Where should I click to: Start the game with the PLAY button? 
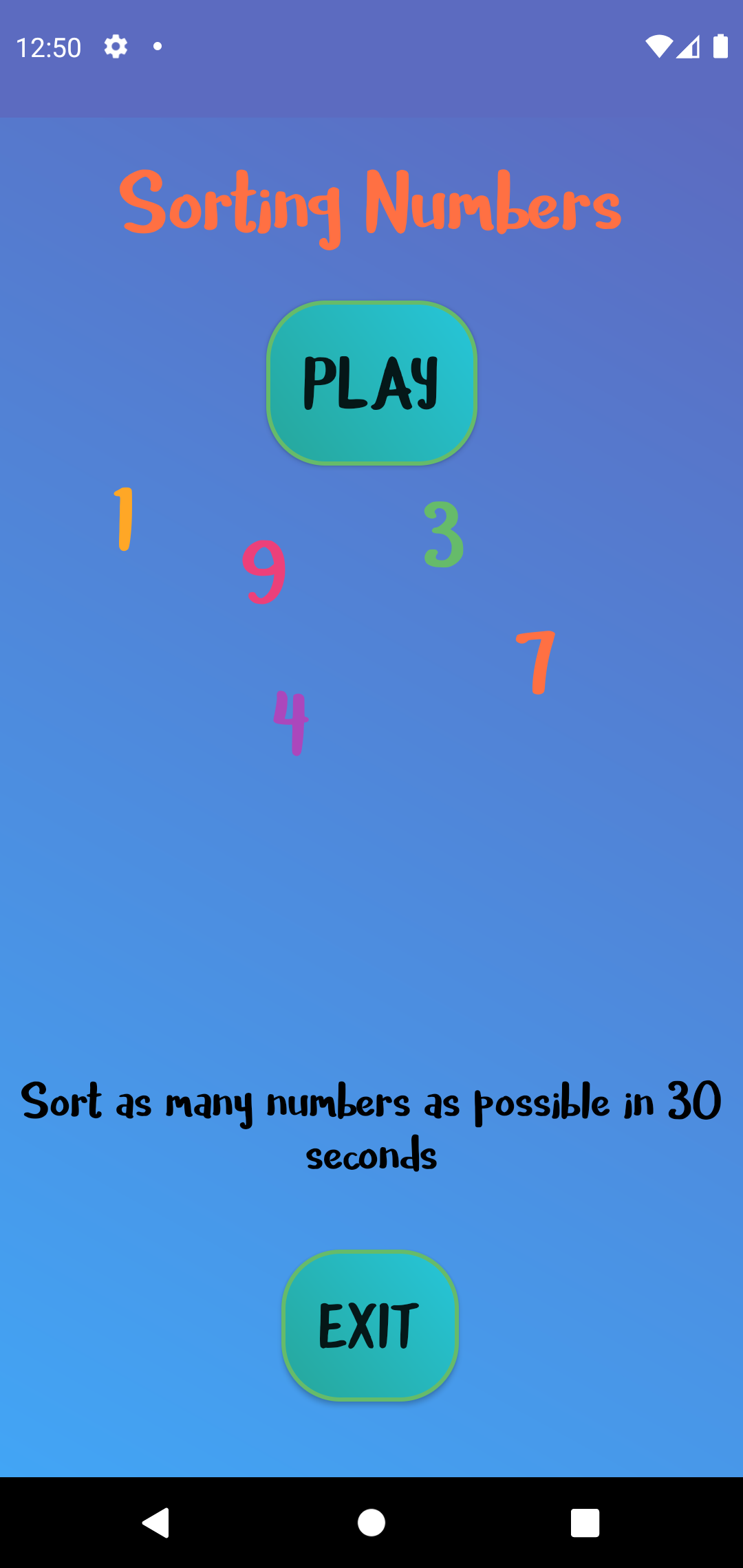pyautogui.click(x=371, y=383)
